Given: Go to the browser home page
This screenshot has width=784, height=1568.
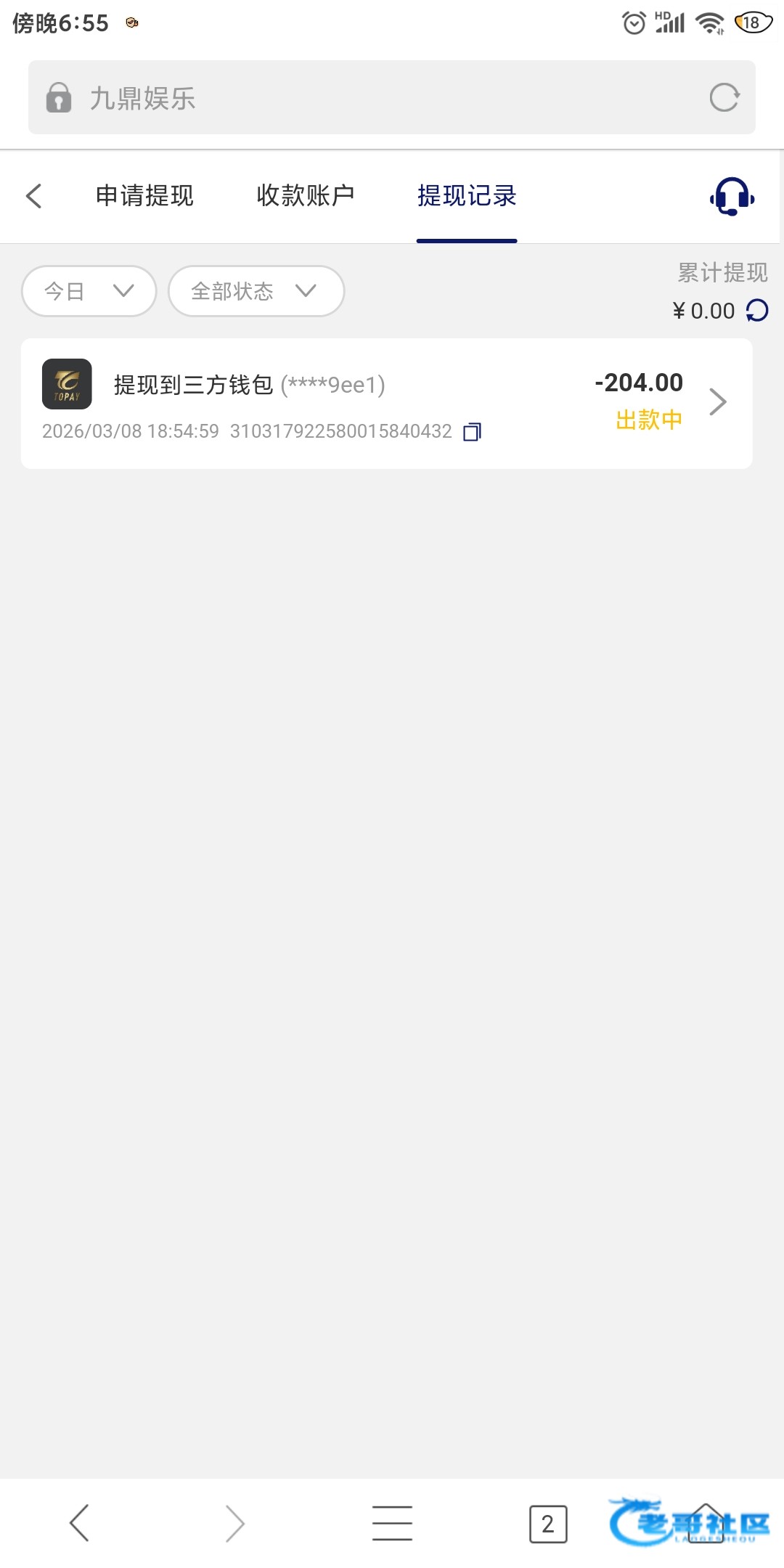Looking at the screenshot, I should pyautogui.click(x=705, y=1522).
